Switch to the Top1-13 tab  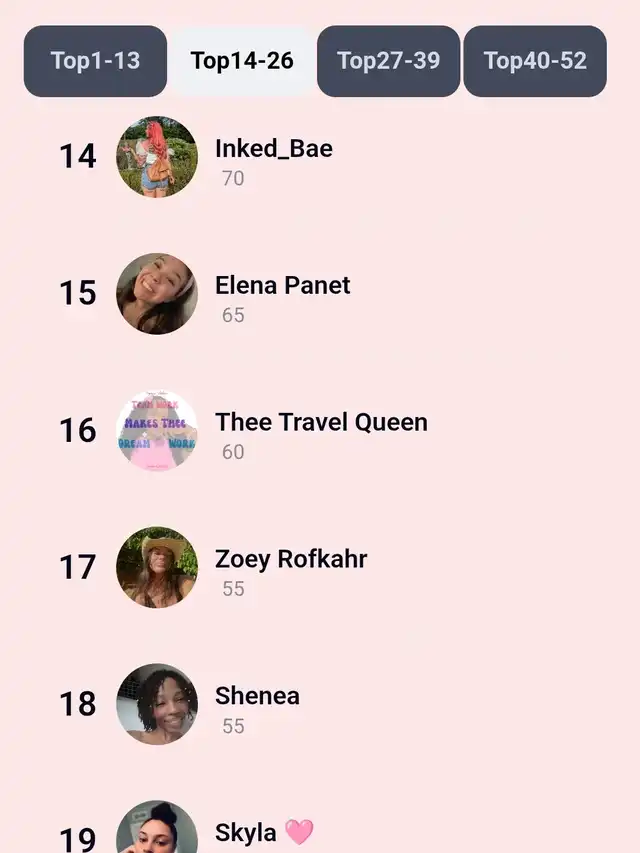pos(95,61)
